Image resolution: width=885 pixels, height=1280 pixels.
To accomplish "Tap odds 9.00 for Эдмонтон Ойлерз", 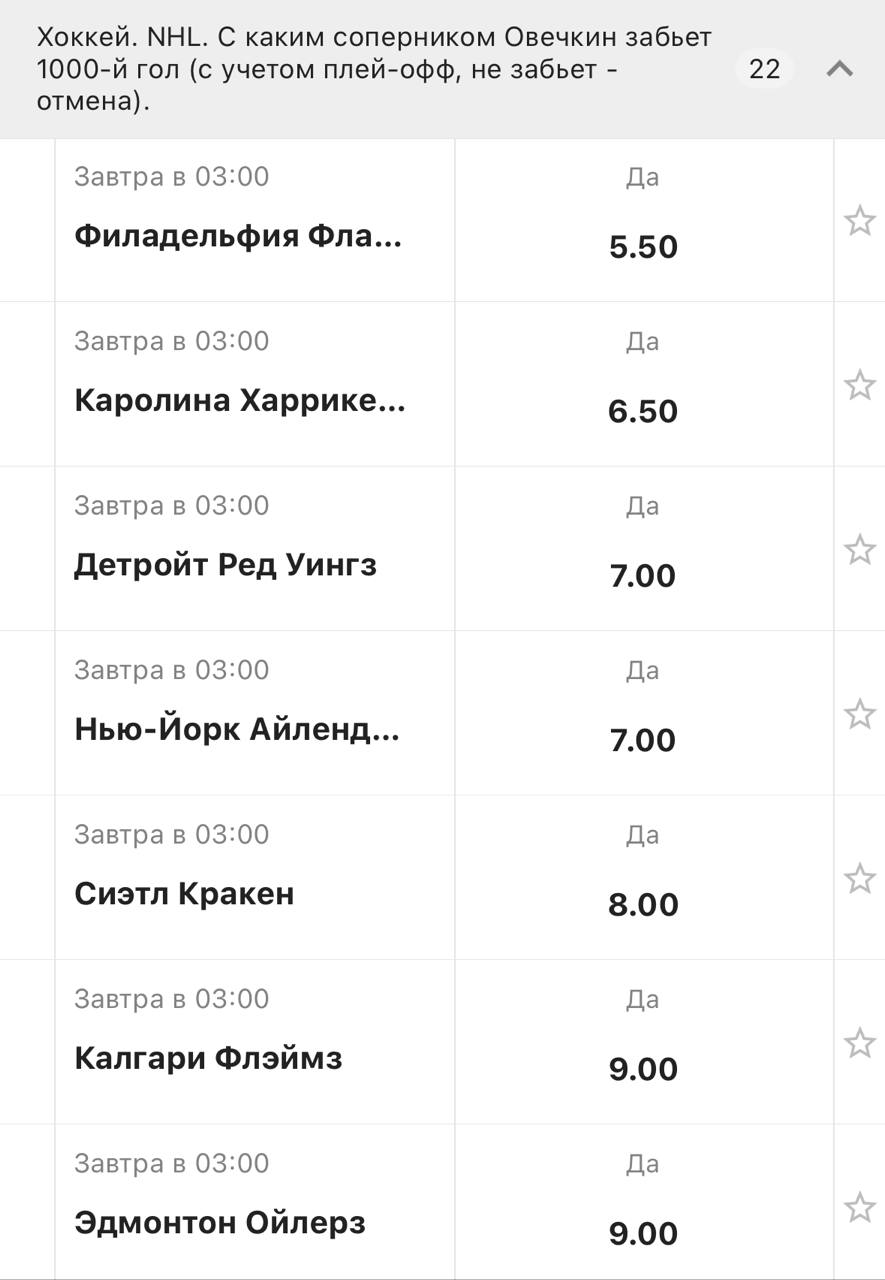I will (x=643, y=1233).
